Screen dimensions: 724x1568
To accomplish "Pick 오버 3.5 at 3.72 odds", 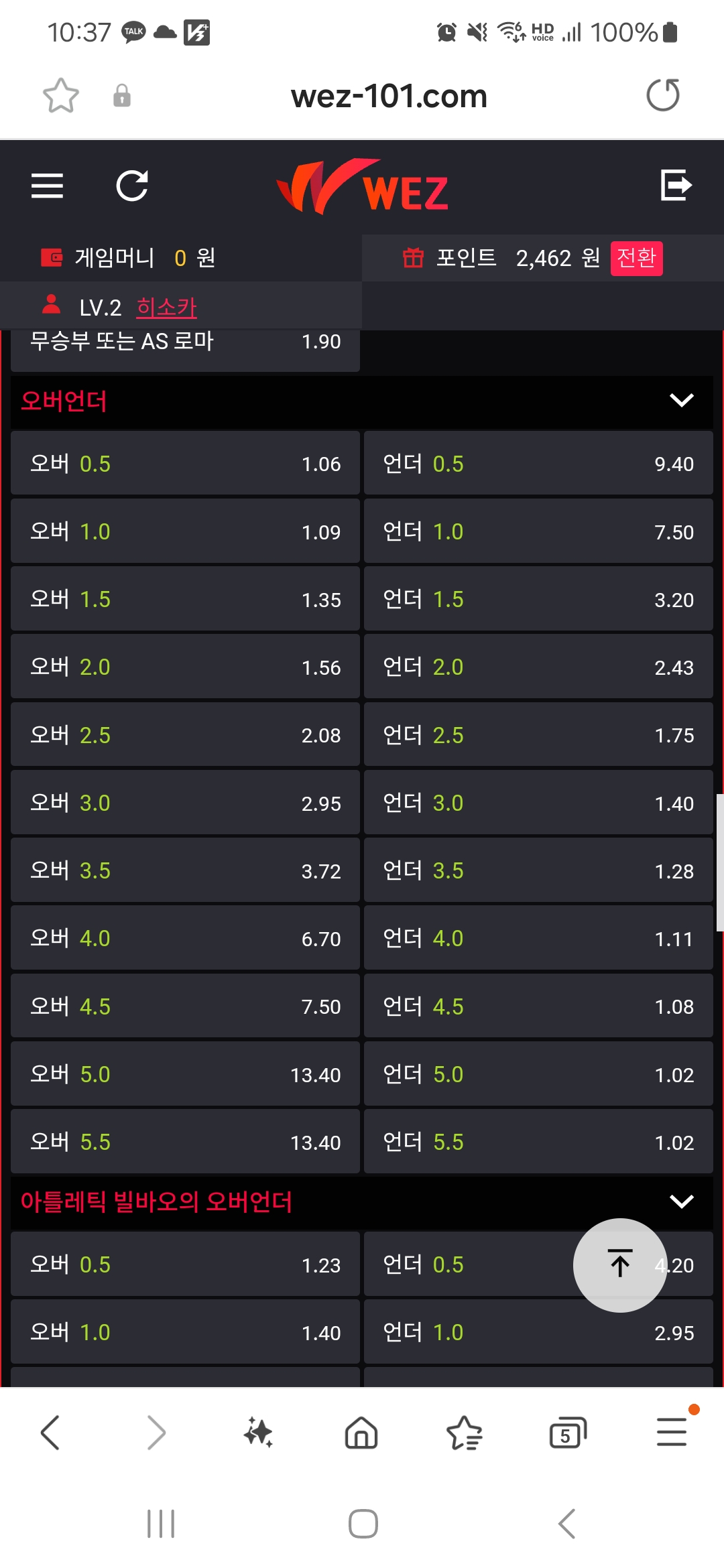I will (185, 870).
